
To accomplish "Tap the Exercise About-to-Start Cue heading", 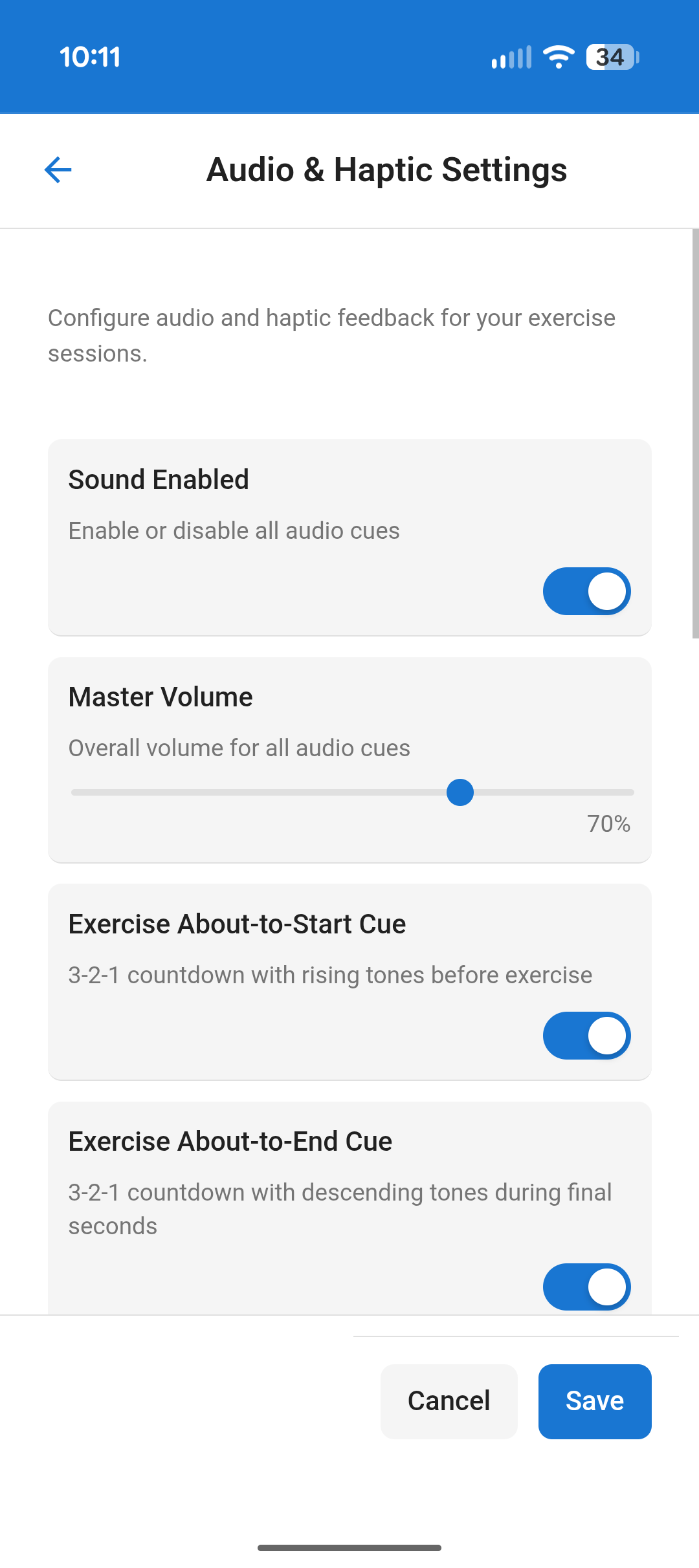I will point(237,924).
